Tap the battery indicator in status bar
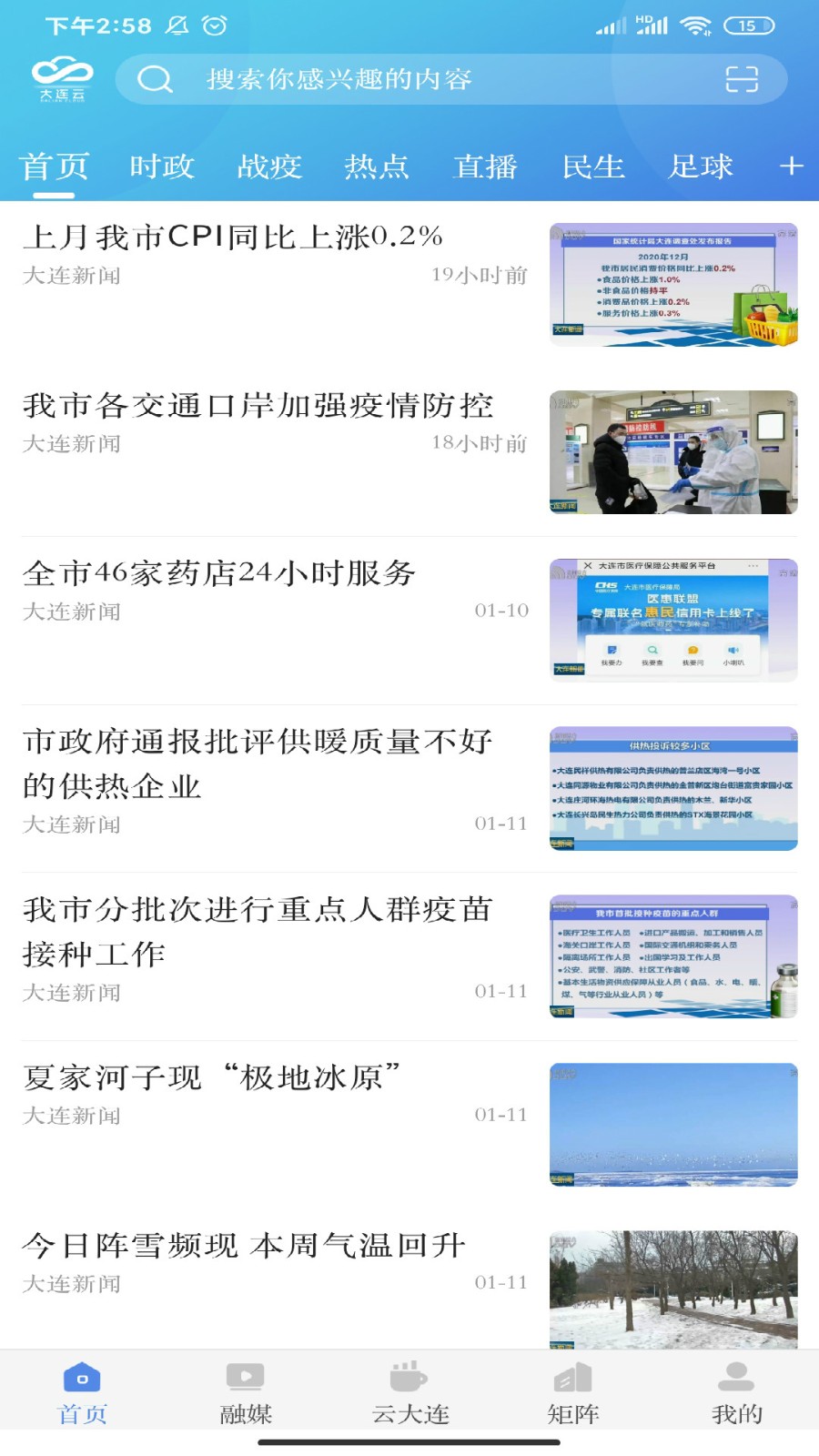 [x=748, y=25]
